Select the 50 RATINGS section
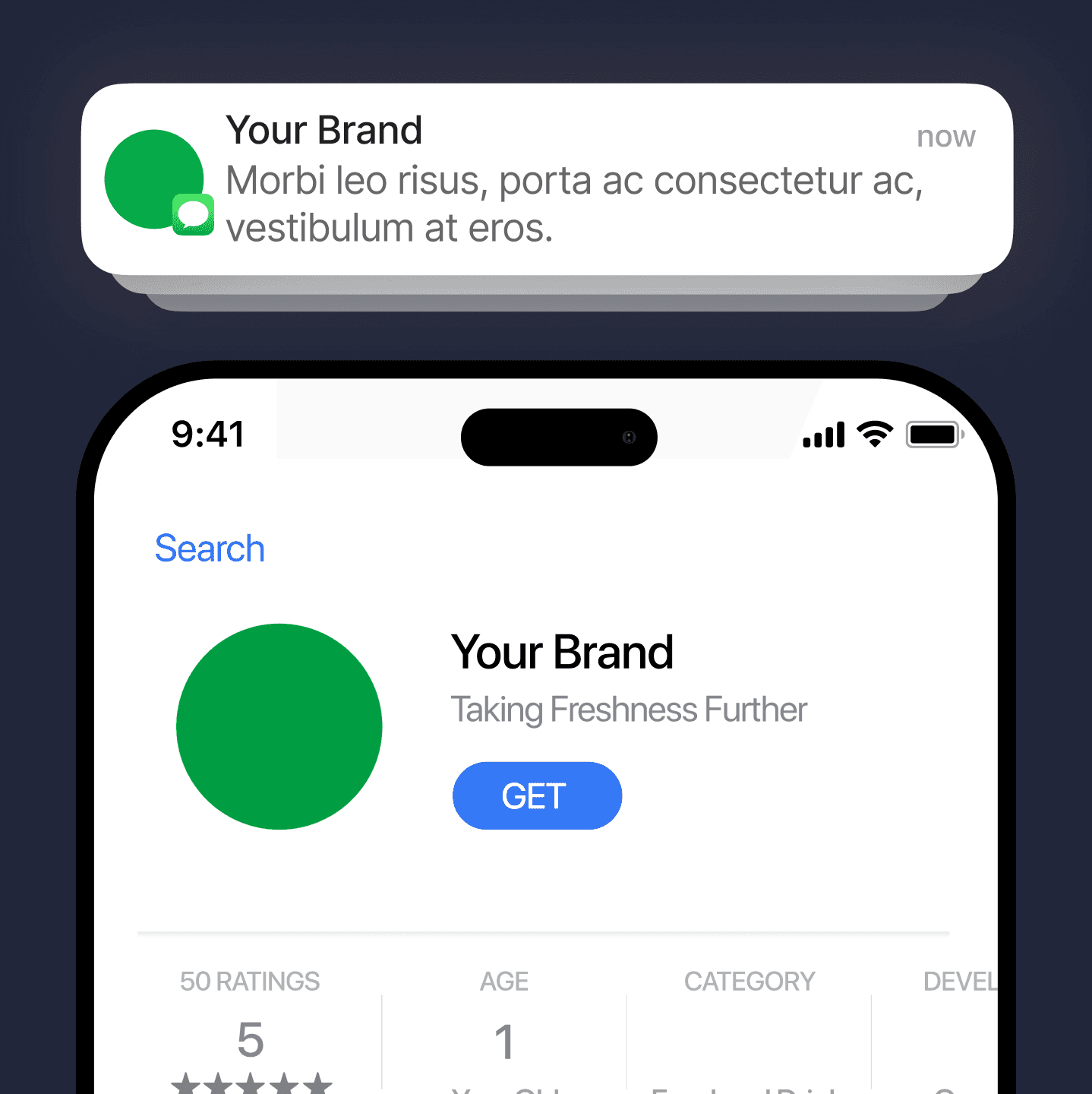The height and width of the screenshot is (1094, 1092). (x=250, y=981)
